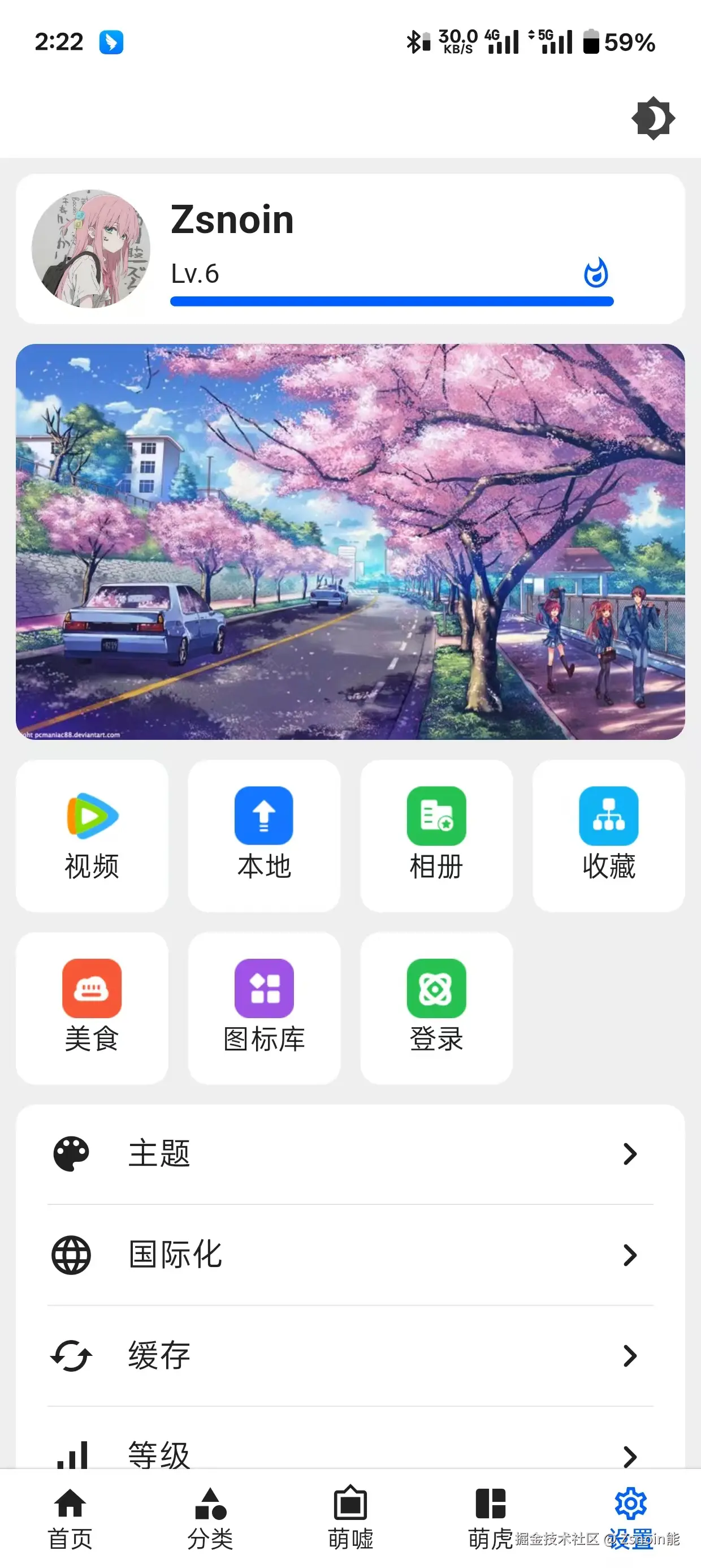Open the 收藏 favorites tile
The width and height of the screenshot is (701, 1568).
pyautogui.click(x=608, y=835)
